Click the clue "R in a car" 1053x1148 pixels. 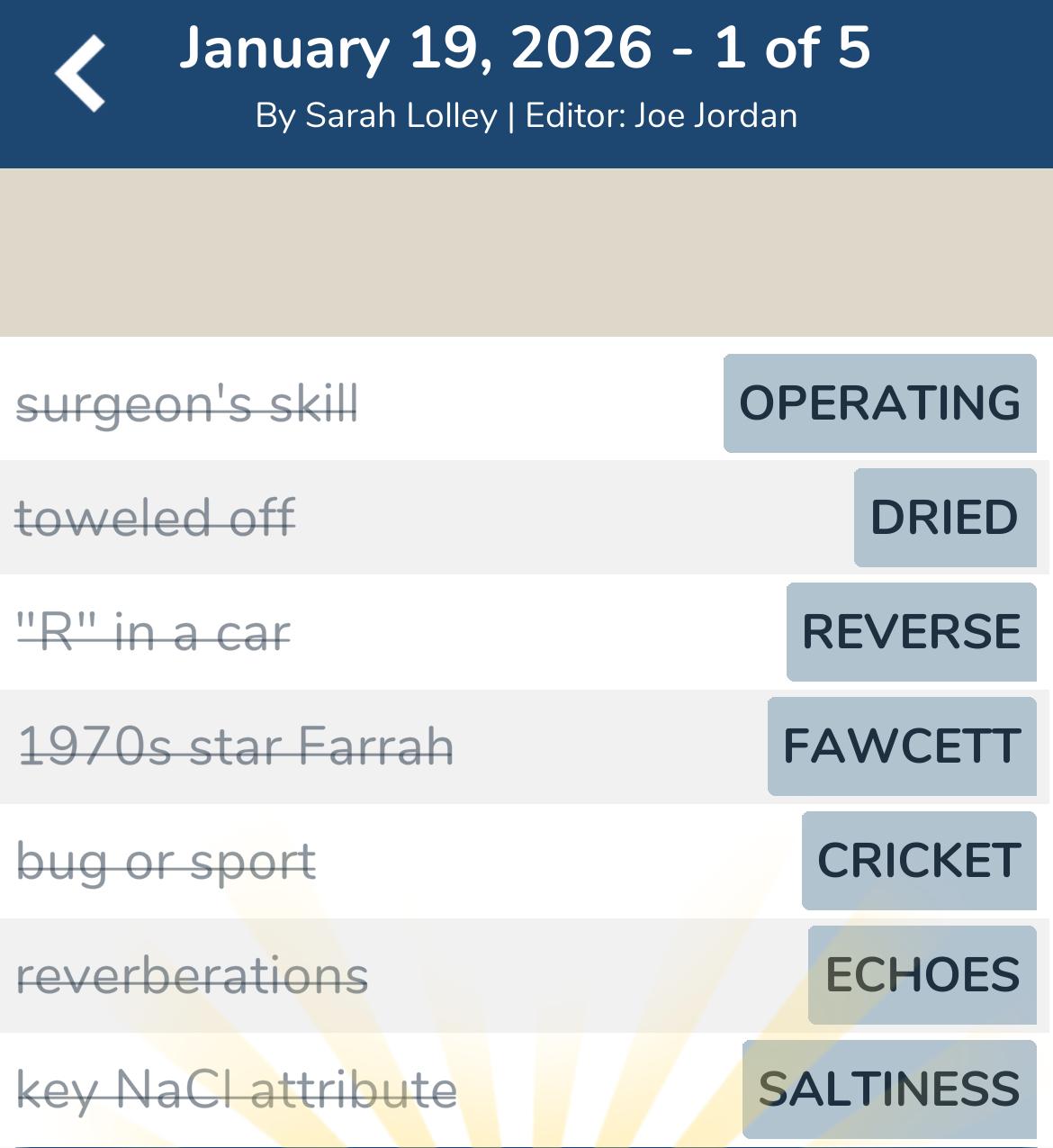[x=151, y=631]
